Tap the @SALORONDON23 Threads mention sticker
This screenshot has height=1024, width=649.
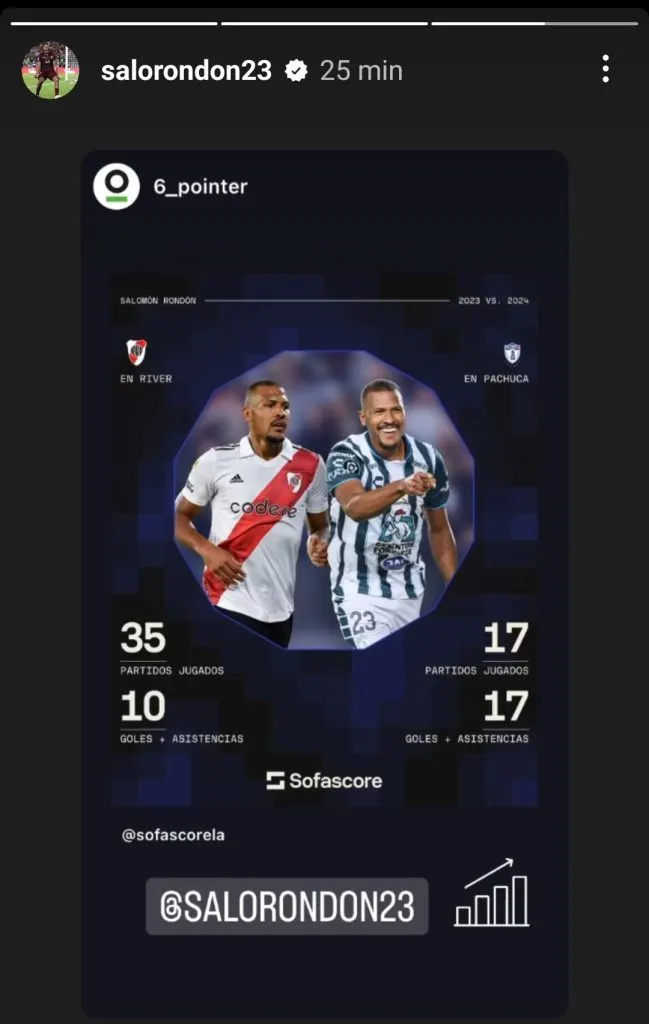(287, 906)
